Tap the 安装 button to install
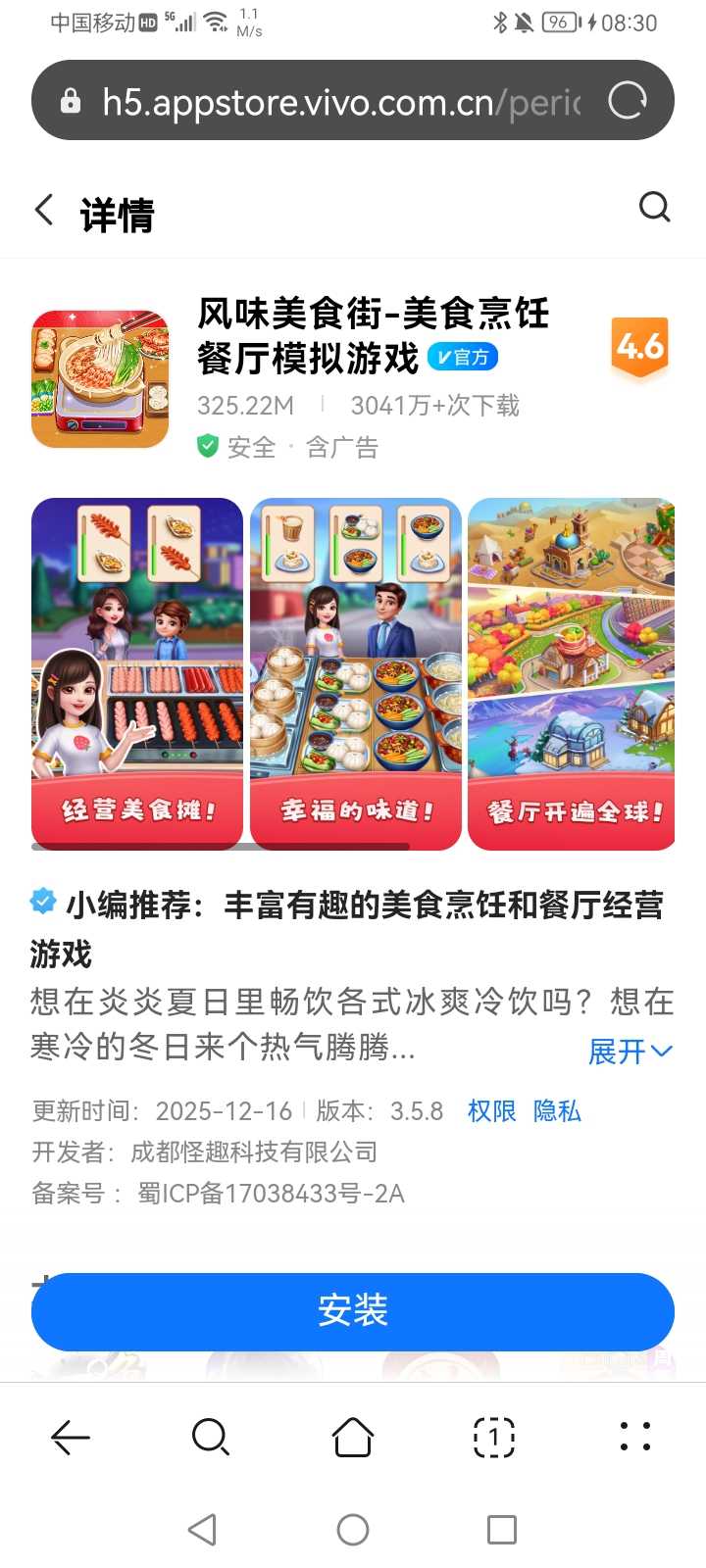Image resolution: width=706 pixels, height=1568 pixels. (x=353, y=1311)
